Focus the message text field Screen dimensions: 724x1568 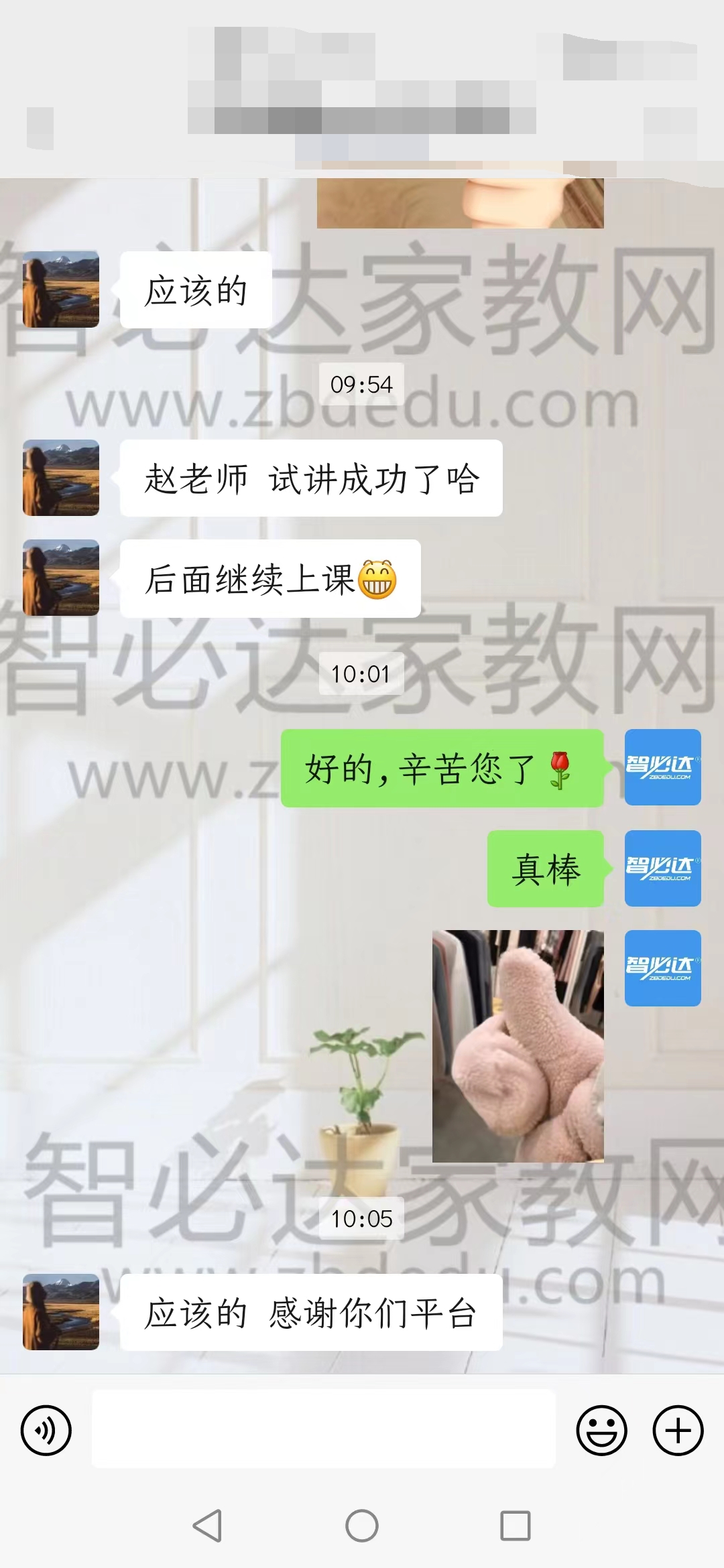[x=323, y=1429]
